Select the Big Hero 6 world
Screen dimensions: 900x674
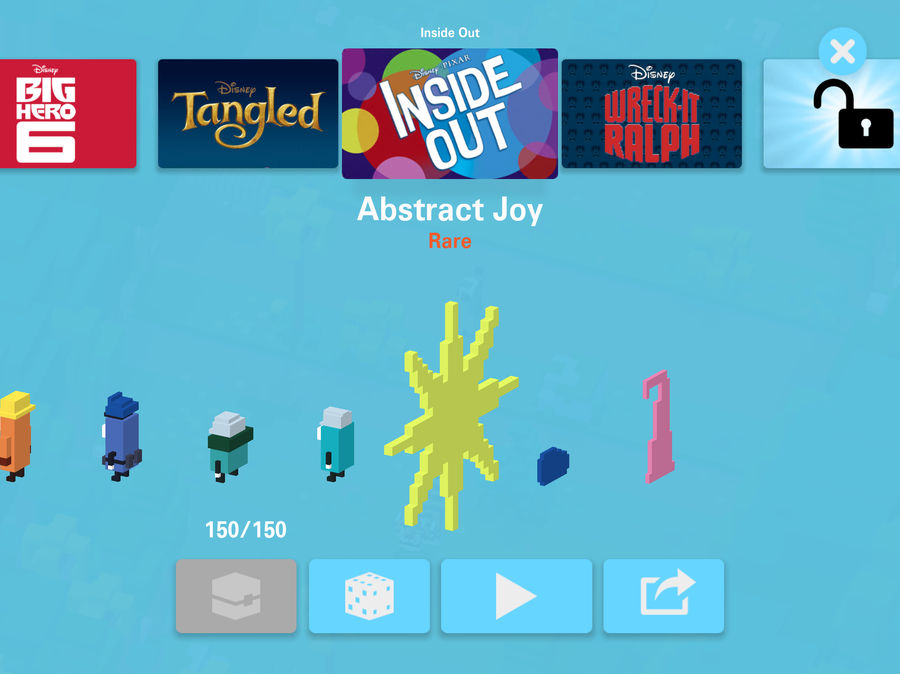click(x=67, y=113)
